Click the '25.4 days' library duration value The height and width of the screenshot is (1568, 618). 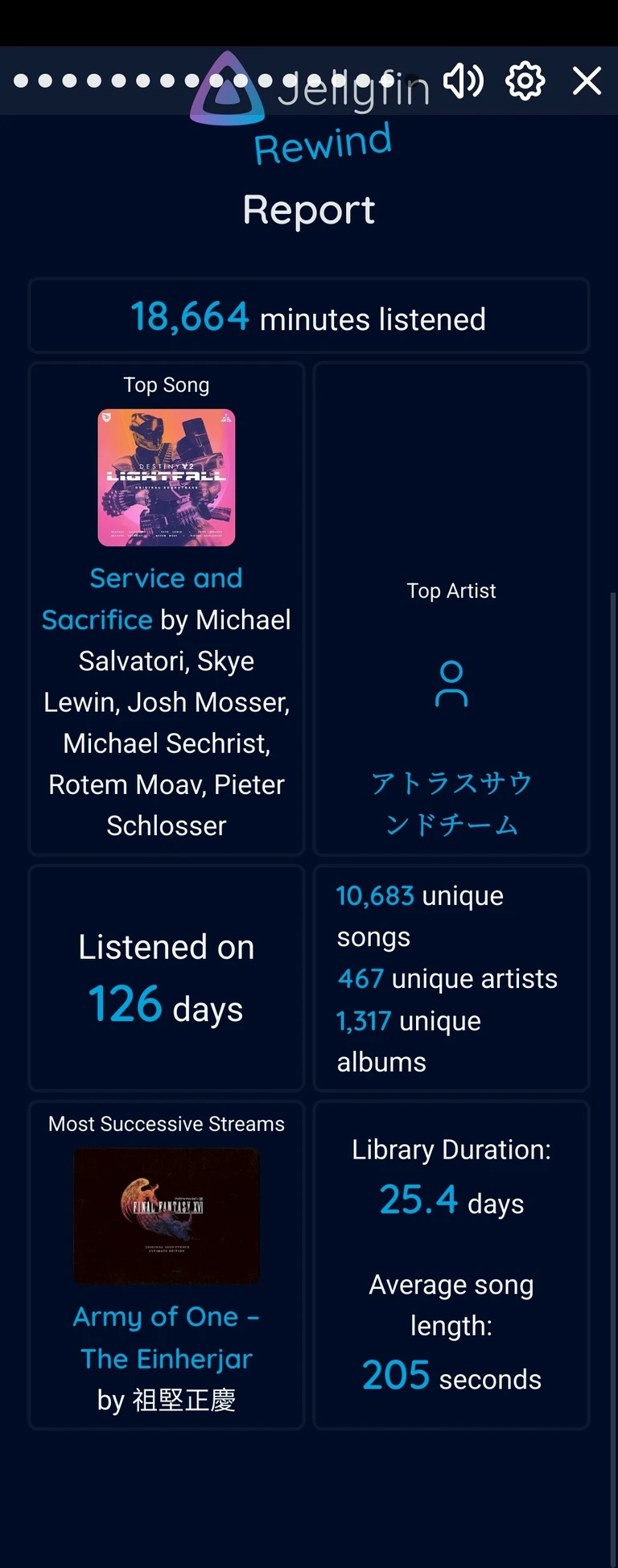pyautogui.click(x=419, y=1199)
